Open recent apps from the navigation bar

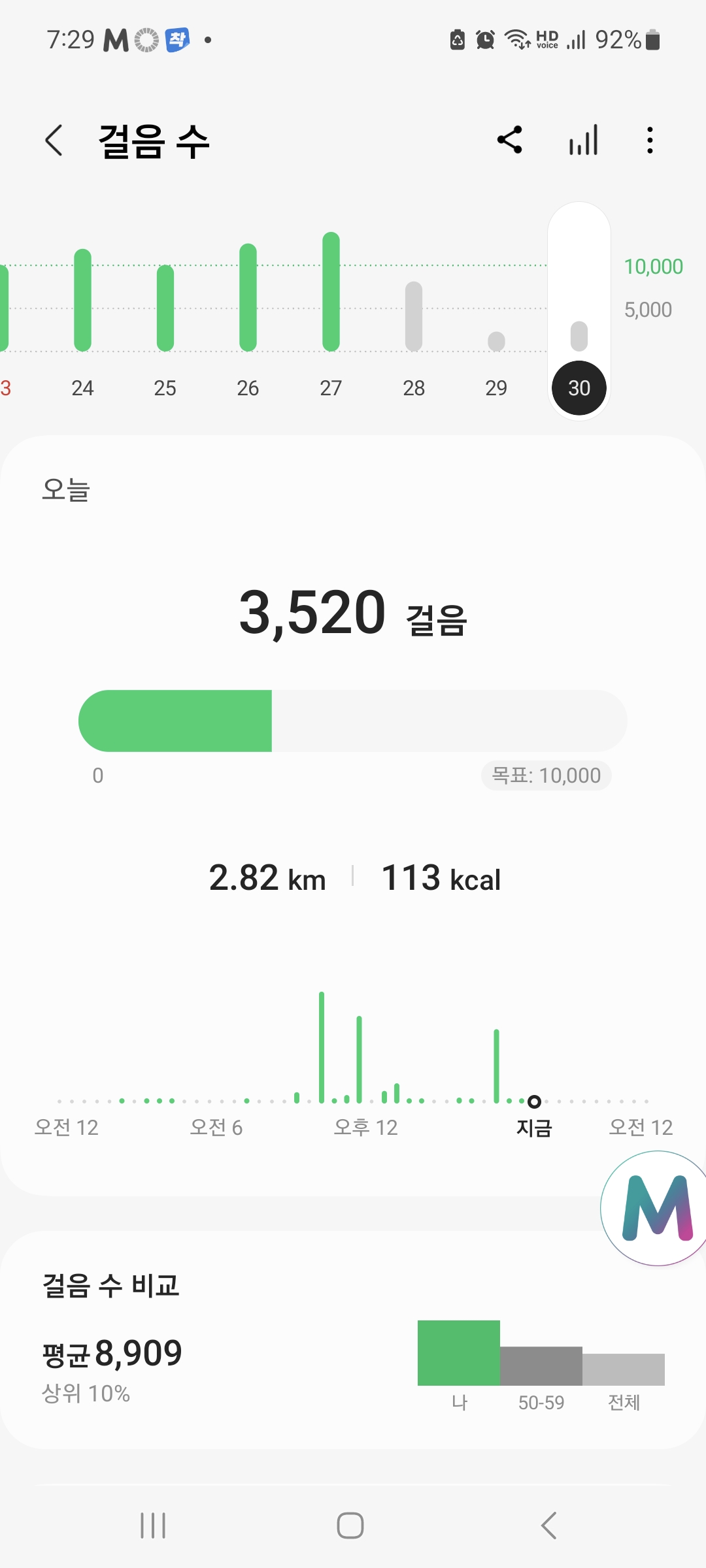pos(153,1526)
